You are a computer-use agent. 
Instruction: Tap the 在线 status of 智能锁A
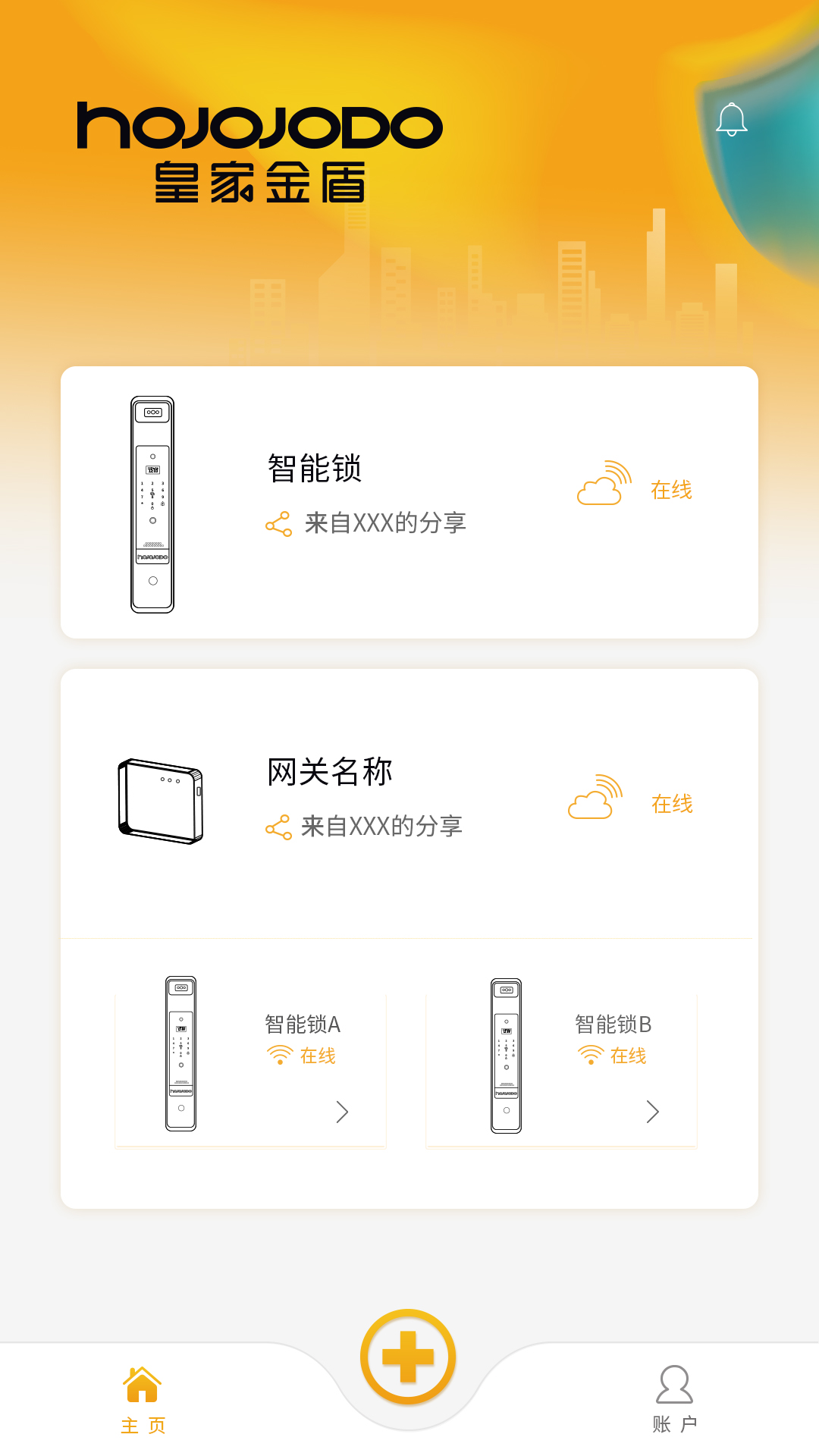pyautogui.click(x=318, y=1055)
